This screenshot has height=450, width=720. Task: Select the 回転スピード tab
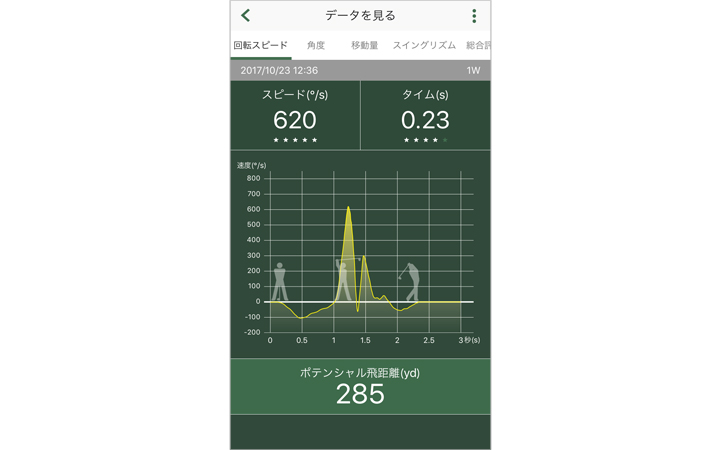coord(261,45)
